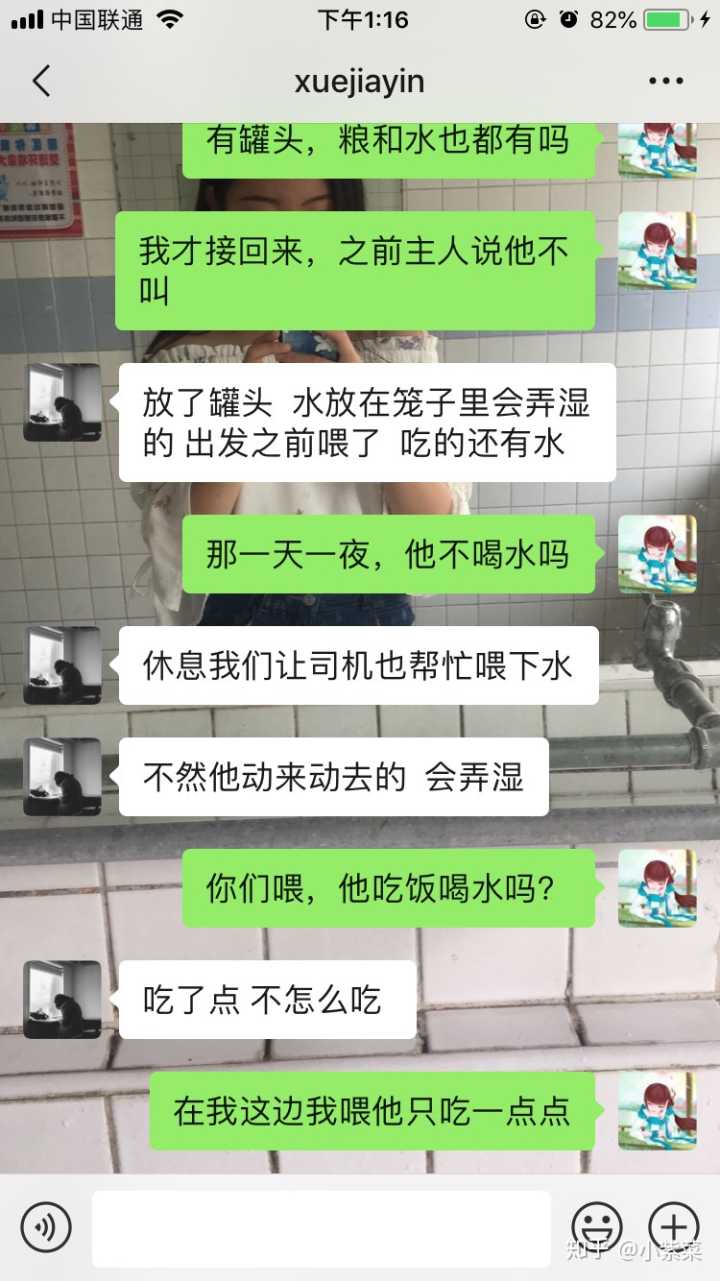720x1281 pixels.
Task: Open own avatar beside 那一天一夜 message
Action: [657, 554]
